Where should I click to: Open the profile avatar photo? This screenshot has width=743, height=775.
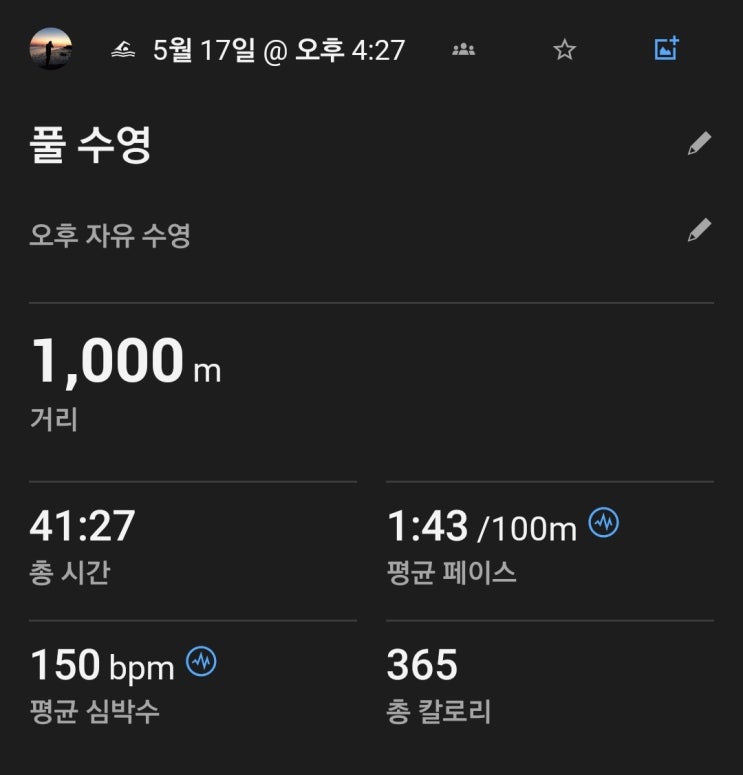click(50, 48)
